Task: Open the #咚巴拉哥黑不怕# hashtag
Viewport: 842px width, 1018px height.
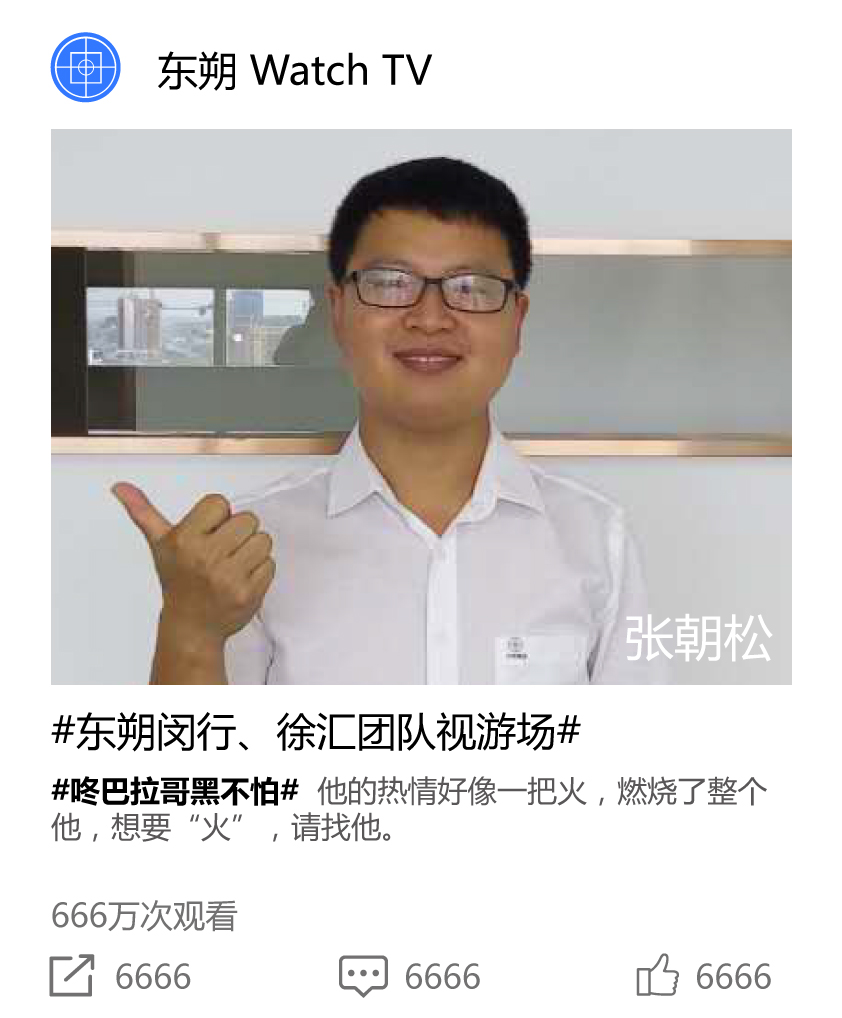Action: (x=175, y=792)
